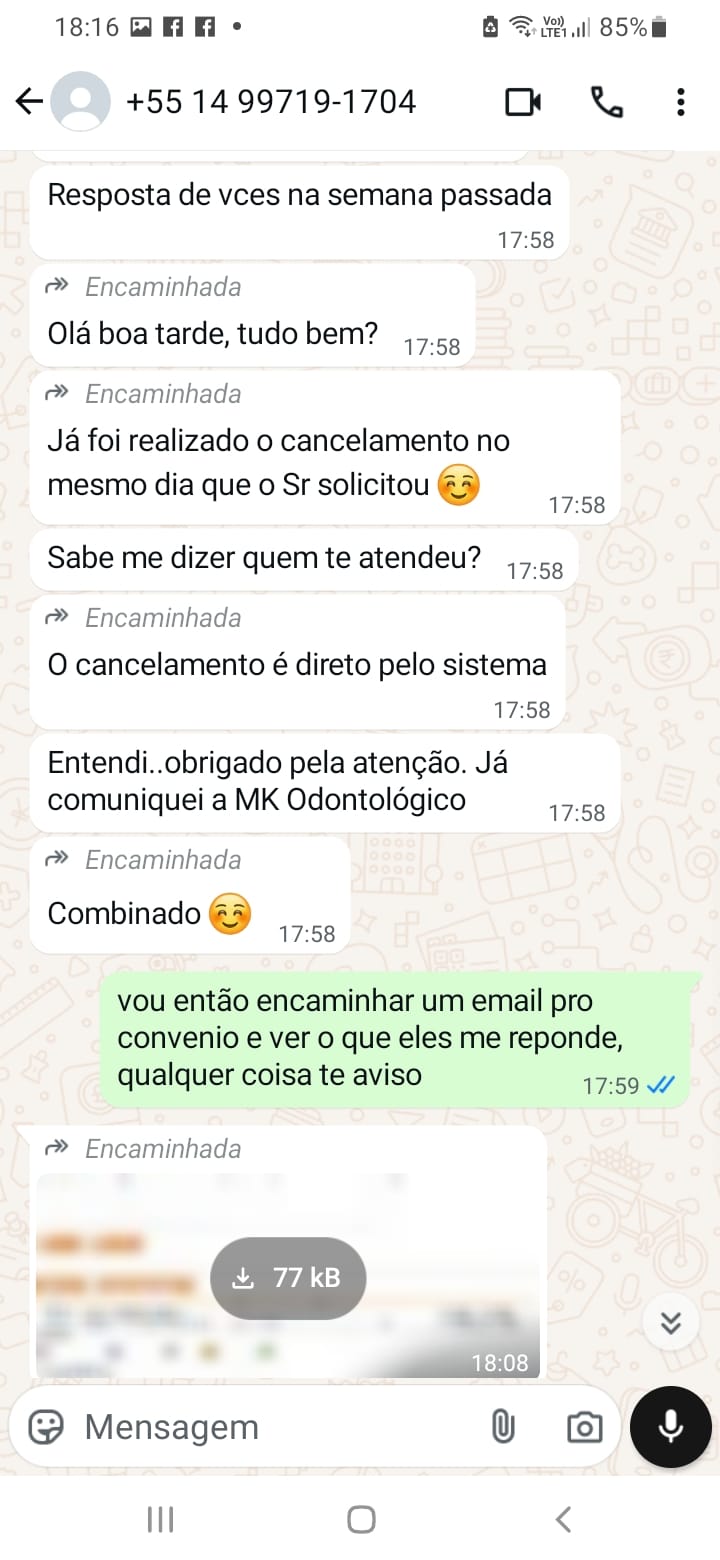The image size is (720, 1560).
Task: Tap the system home button
Action: pyautogui.click(x=360, y=1520)
